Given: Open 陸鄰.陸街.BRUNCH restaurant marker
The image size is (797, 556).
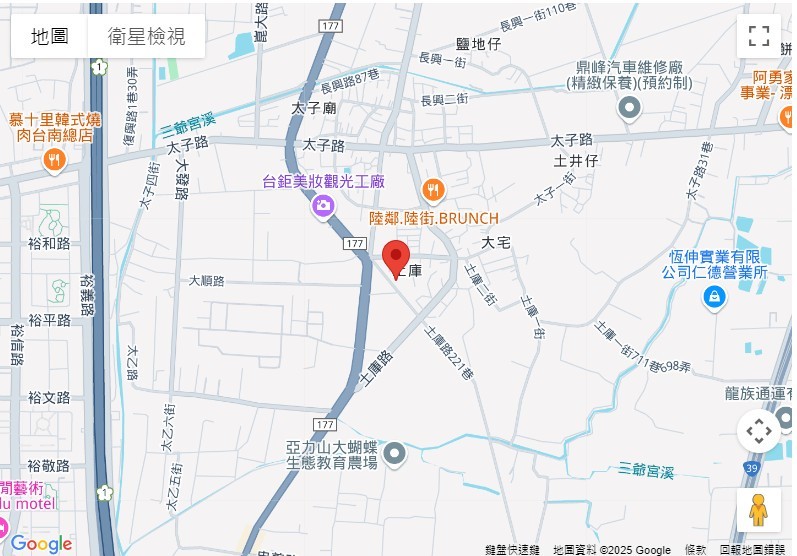Looking at the screenshot, I should (x=433, y=189).
